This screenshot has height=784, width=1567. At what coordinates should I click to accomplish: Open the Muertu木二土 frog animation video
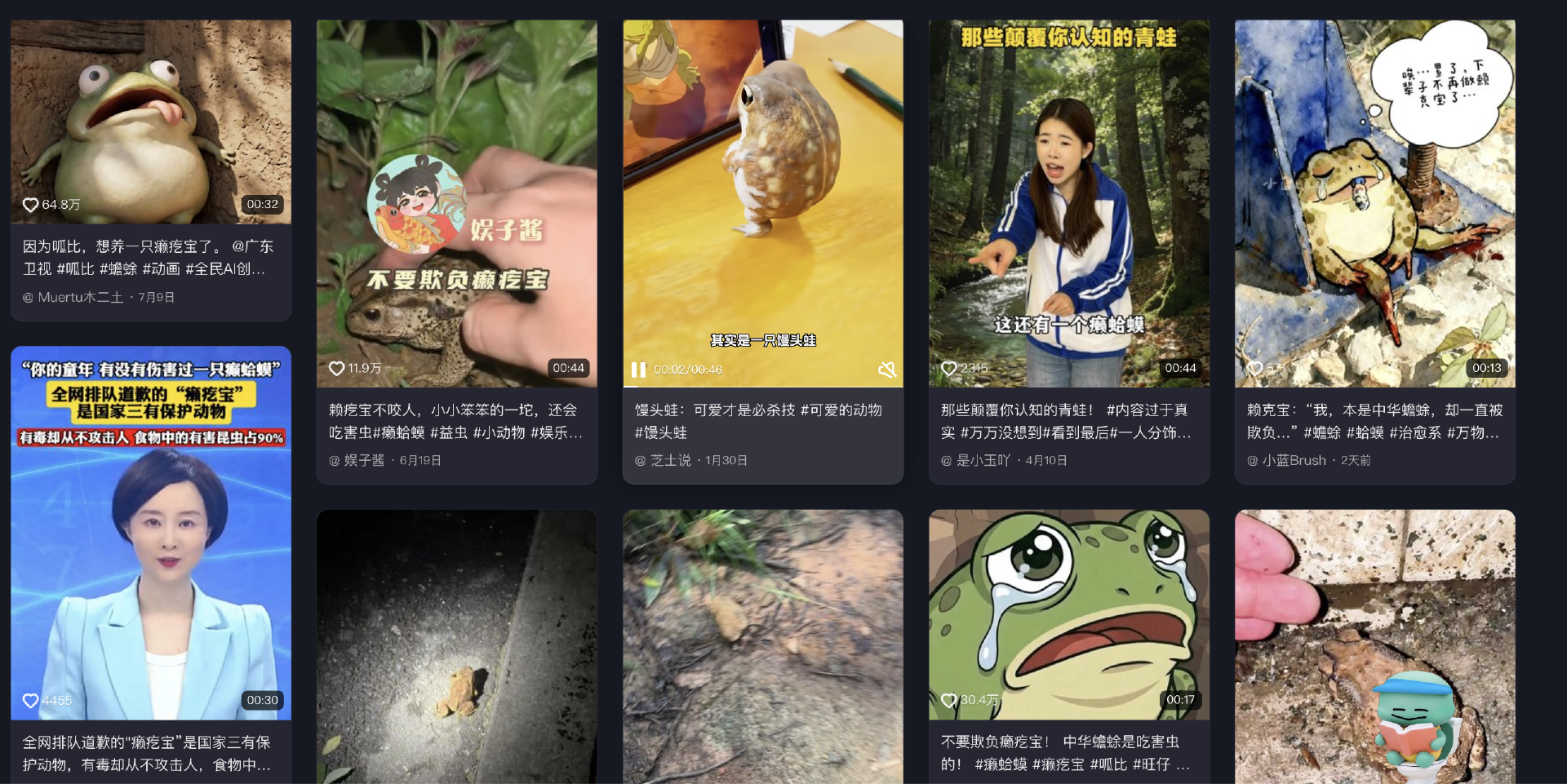(x=151, y=122)
